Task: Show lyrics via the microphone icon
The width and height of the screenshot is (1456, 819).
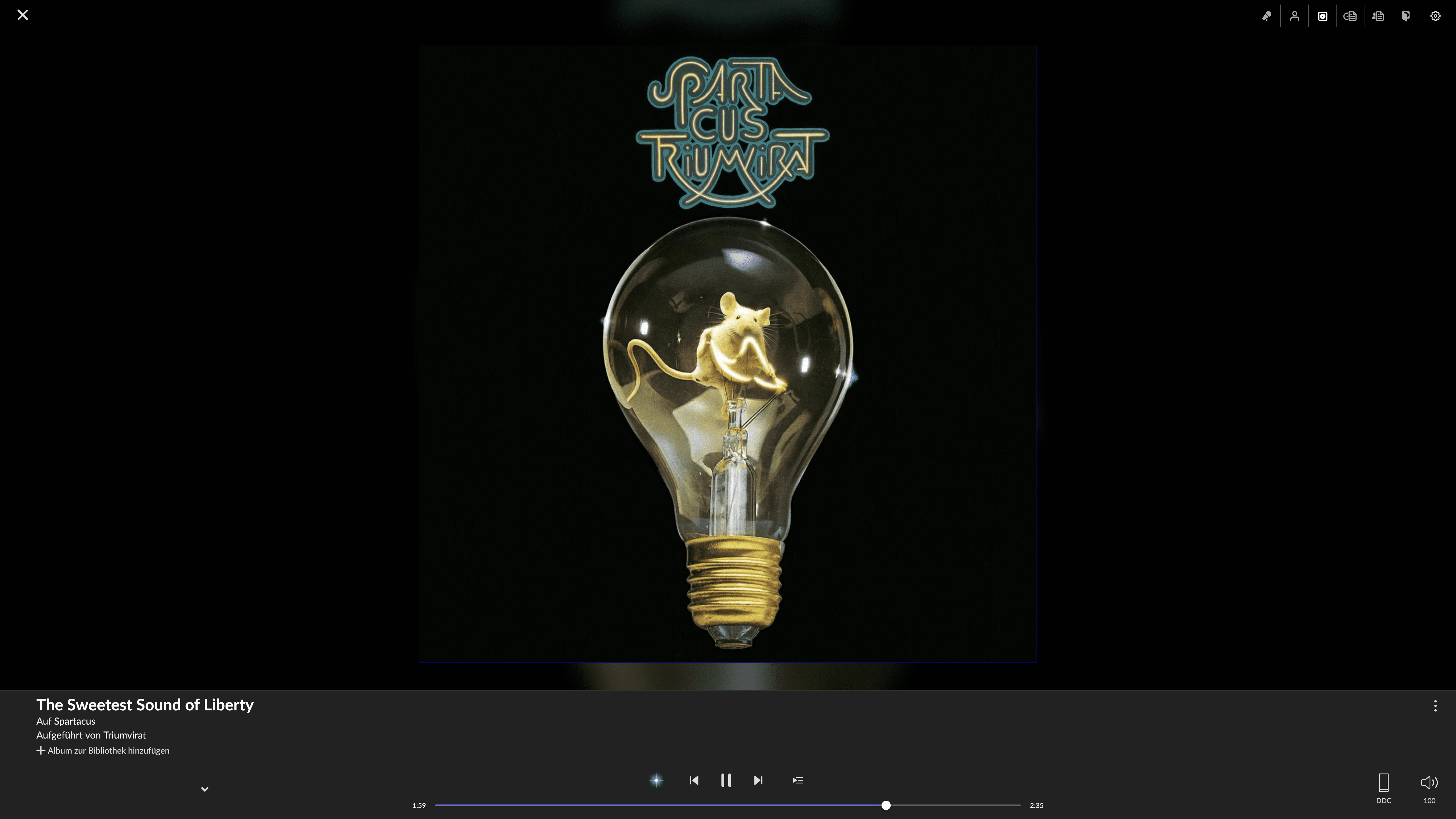Action: click(x=1267, y=16)
